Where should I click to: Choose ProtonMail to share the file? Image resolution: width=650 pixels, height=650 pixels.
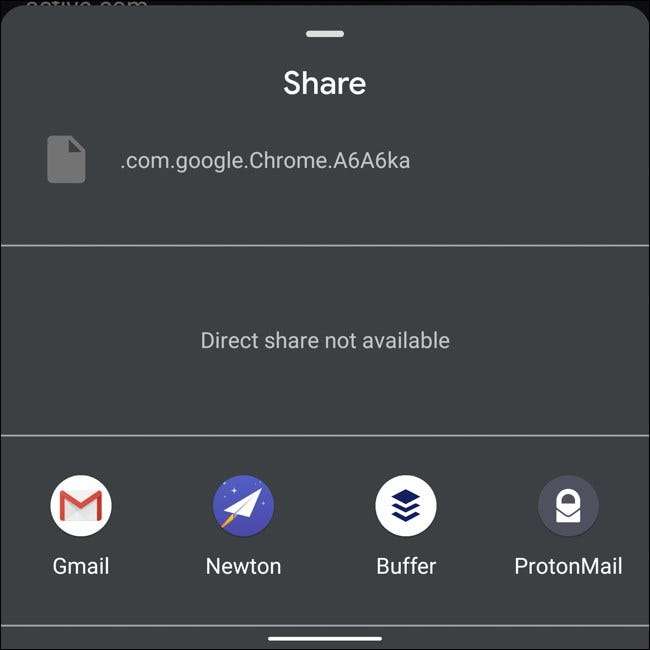pos(568,507)
